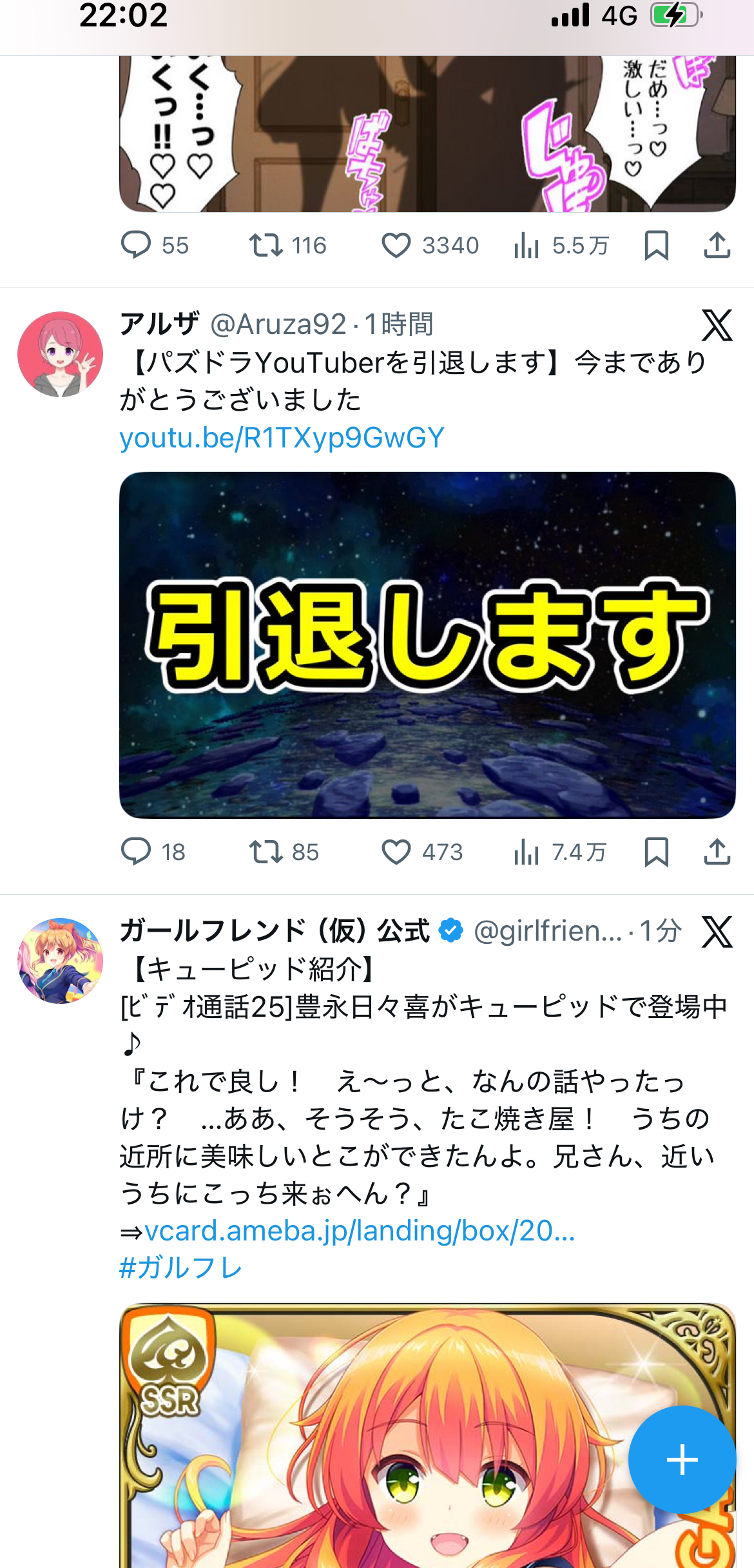Open the X icon on アルザ's post
This screenshot has height=1568, width=754.
[x=717, y=325]
